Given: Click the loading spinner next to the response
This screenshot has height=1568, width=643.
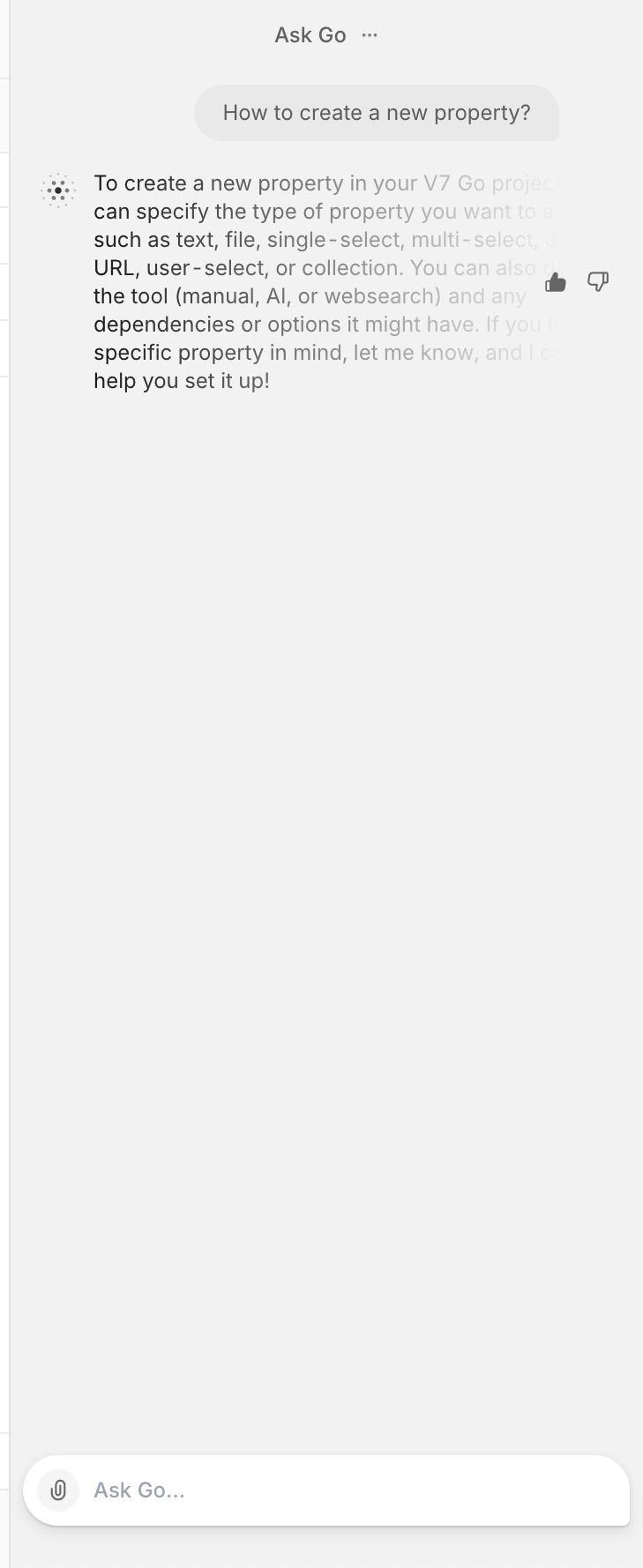Looking at the screenshot, I should [57, 189].
